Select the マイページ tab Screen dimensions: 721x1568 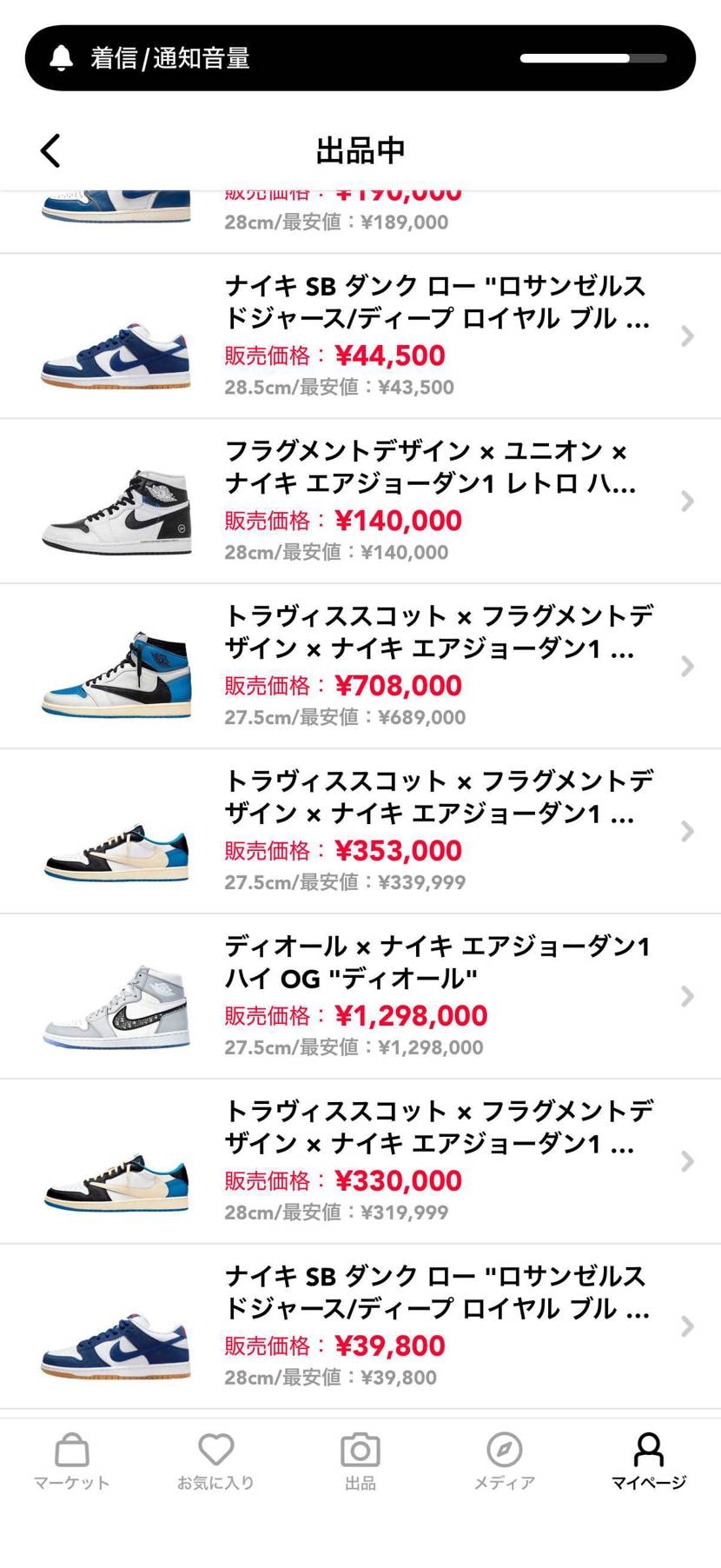(x=648, y=1462)
